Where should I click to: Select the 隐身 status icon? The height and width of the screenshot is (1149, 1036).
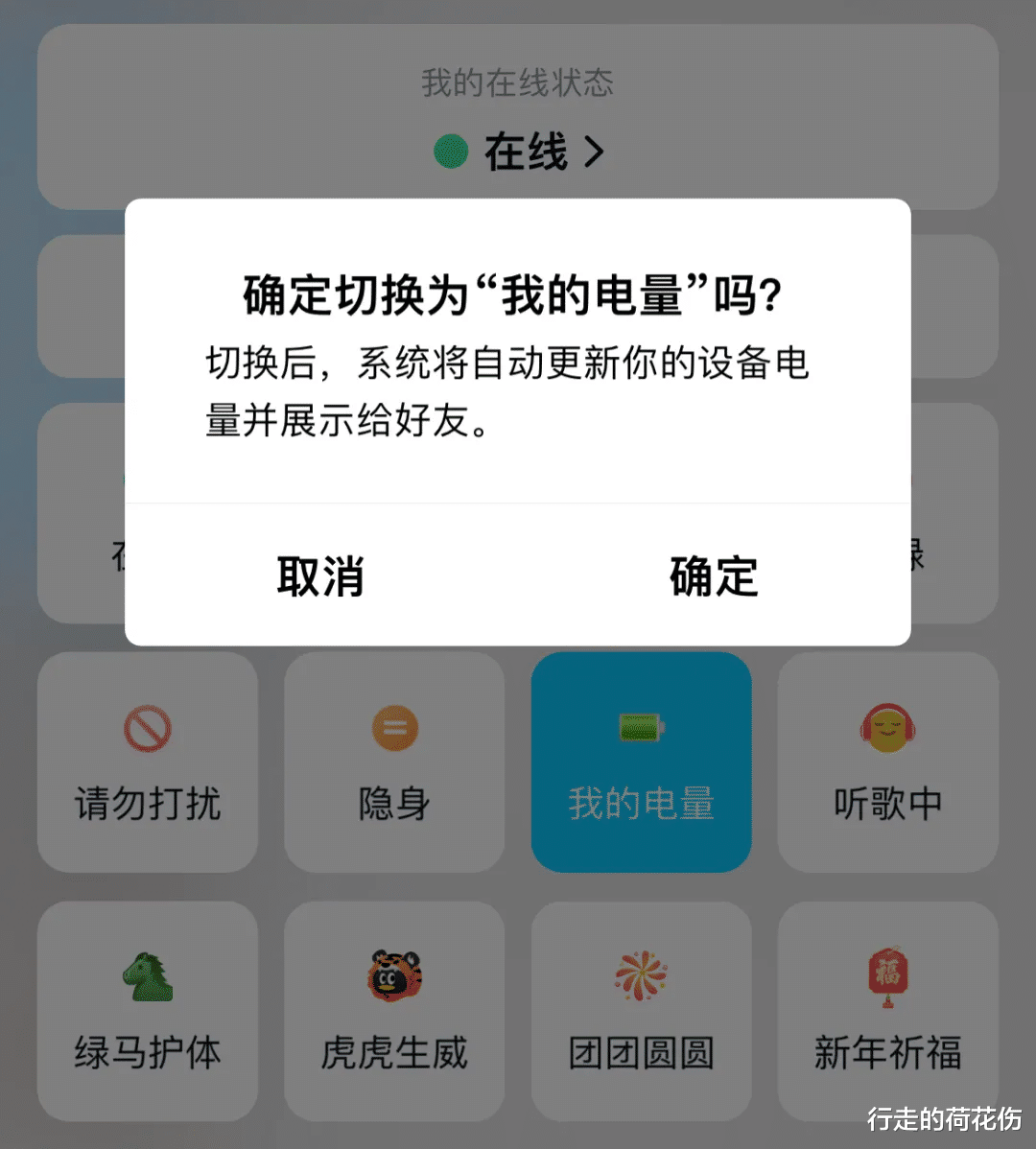(393, 729)
